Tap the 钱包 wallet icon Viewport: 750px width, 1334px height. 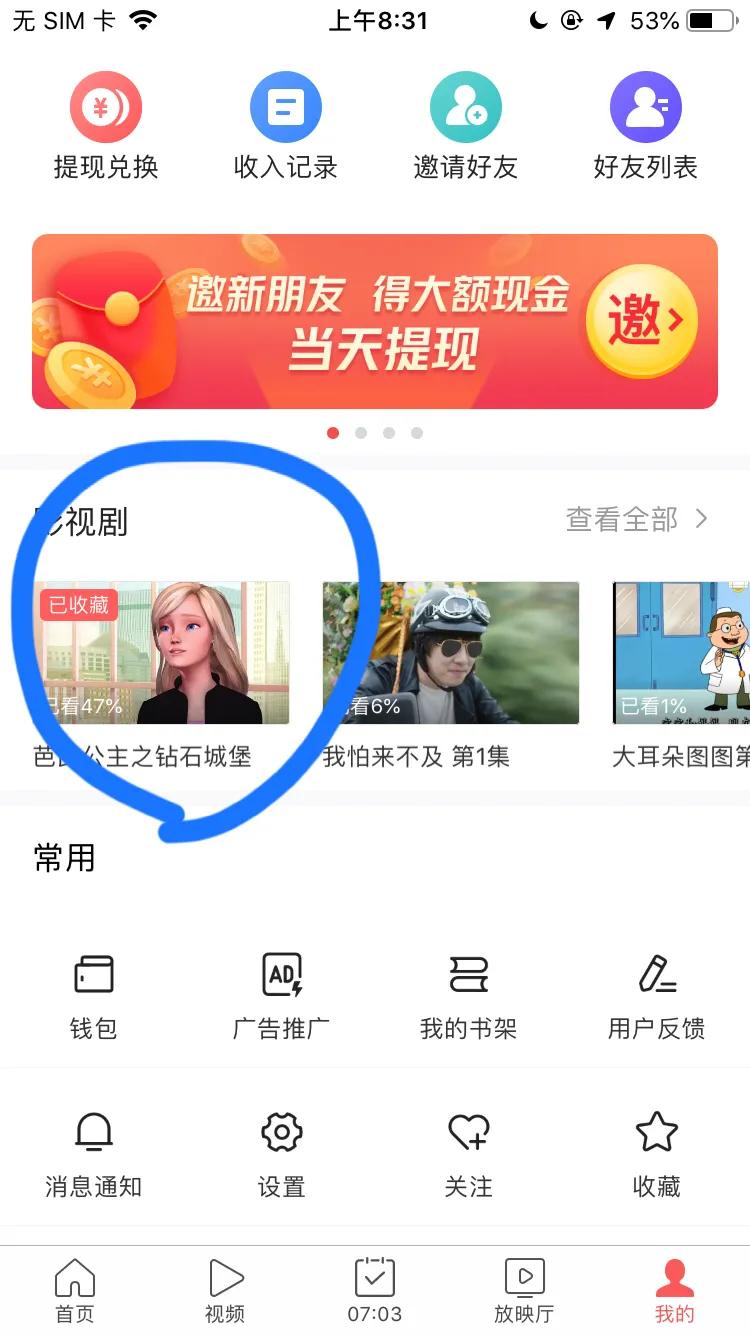(x=94, y=974)
